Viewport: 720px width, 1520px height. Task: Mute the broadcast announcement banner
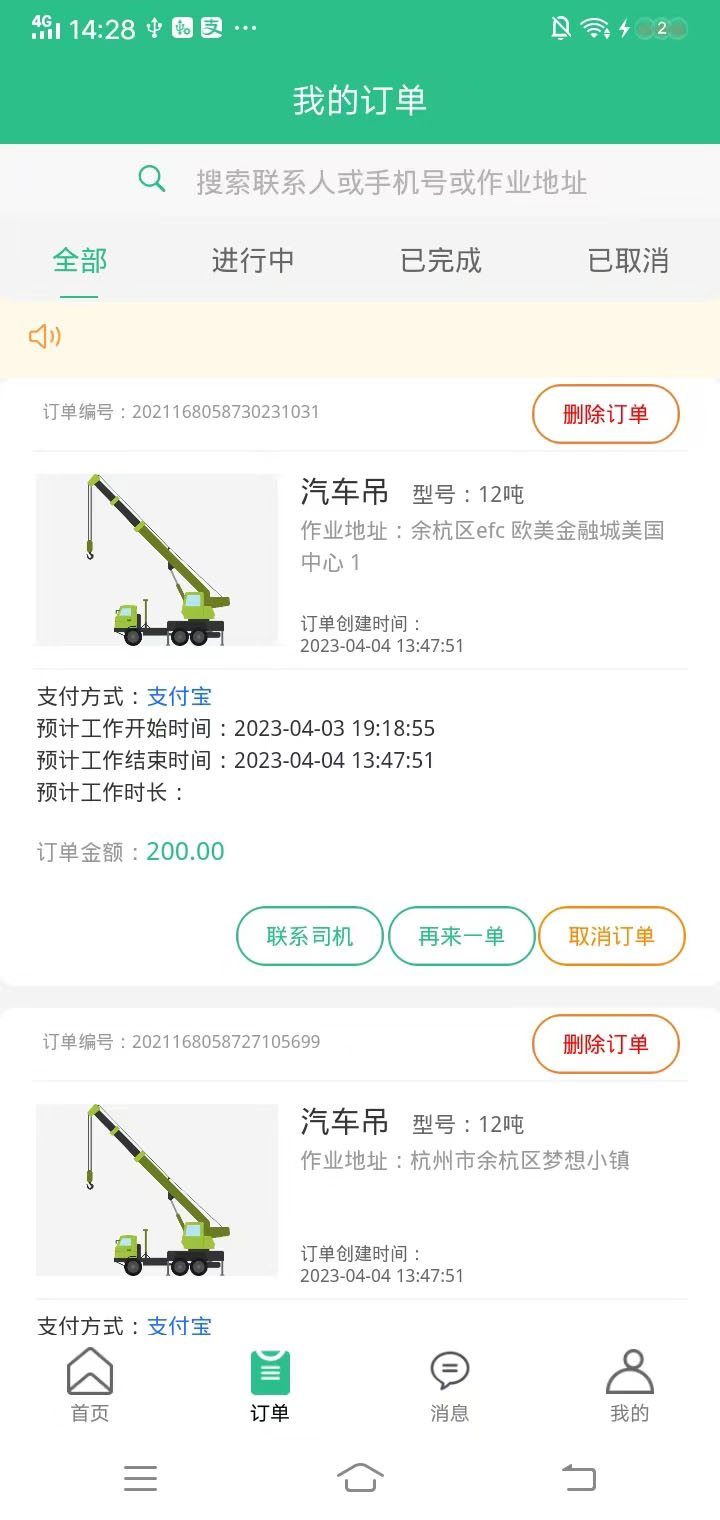[x=45, y=337]
